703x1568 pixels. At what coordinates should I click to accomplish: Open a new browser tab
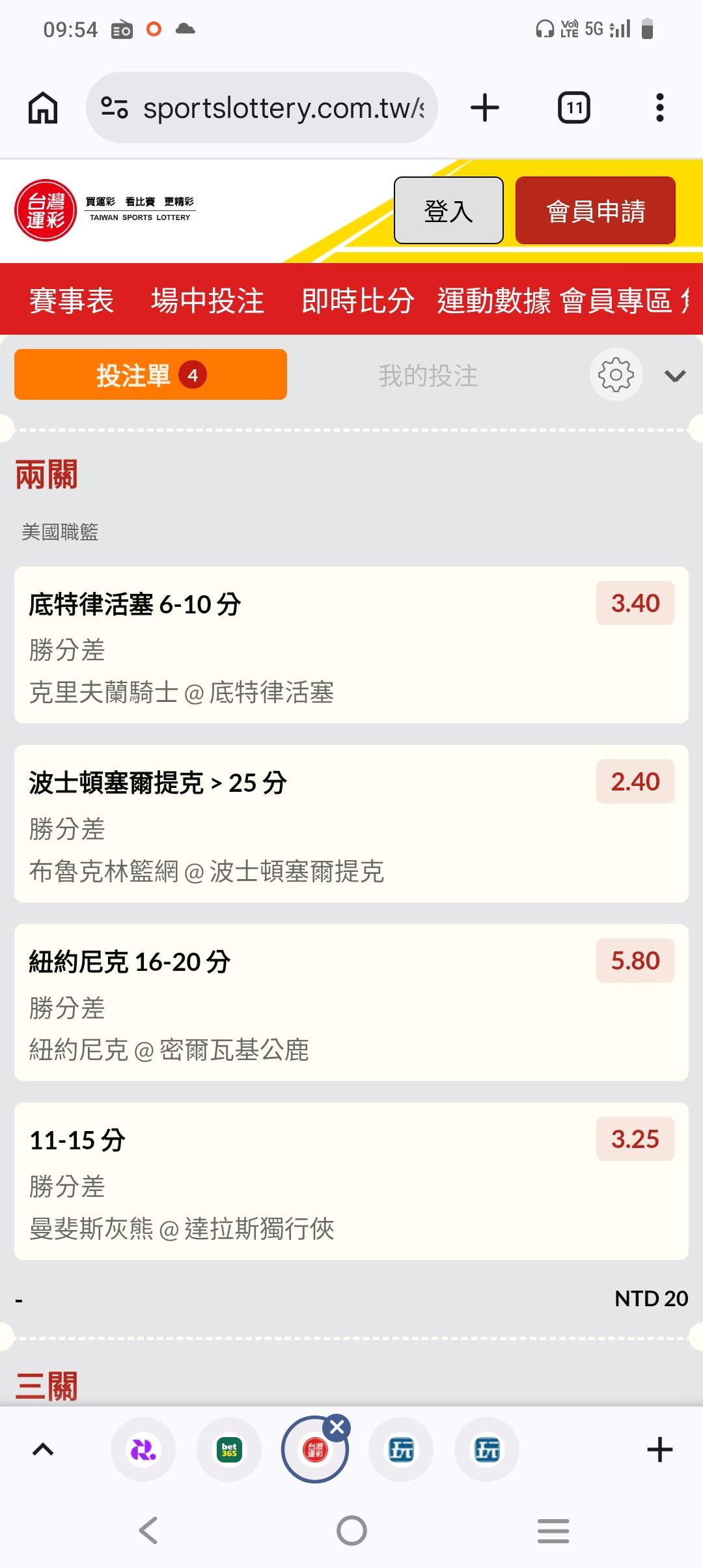[x=485, y=107]
